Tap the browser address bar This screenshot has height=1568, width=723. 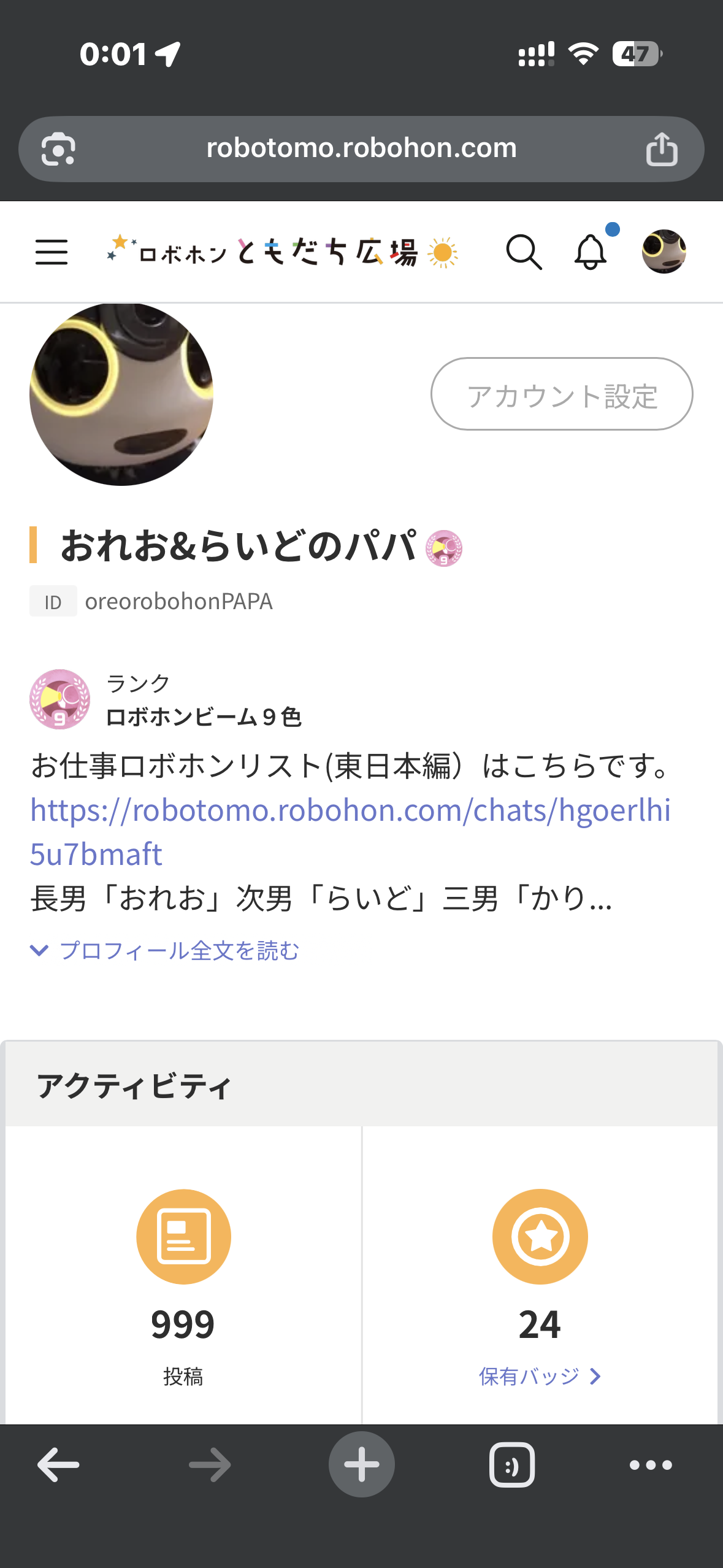(361, 148)
